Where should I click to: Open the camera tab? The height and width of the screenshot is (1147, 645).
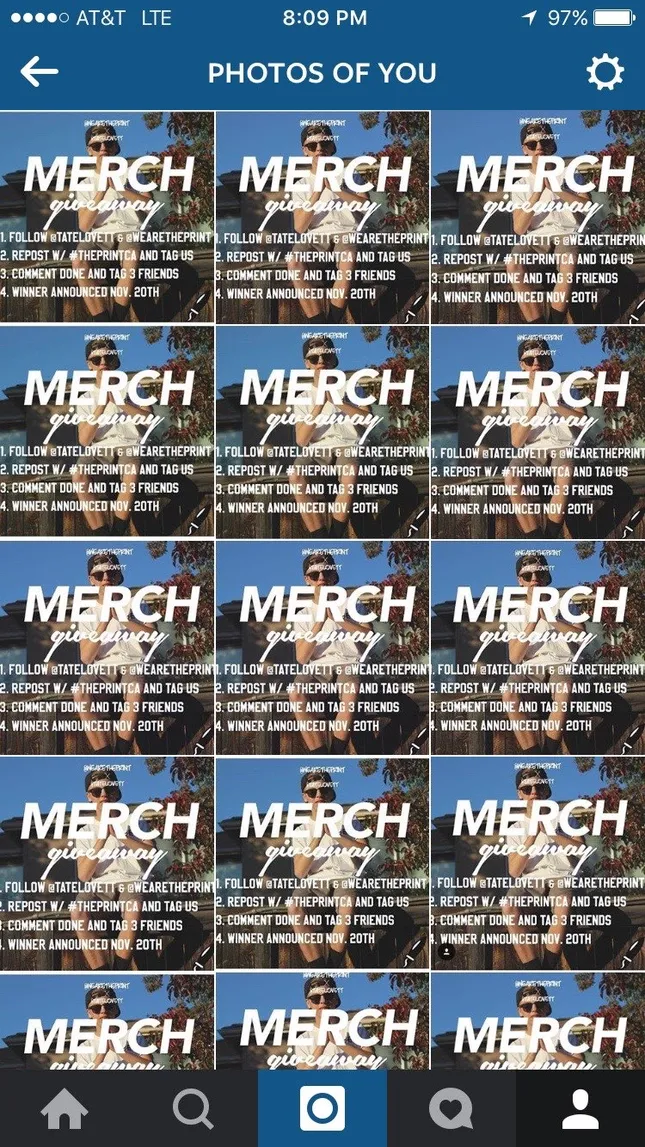click(322, 1109)
